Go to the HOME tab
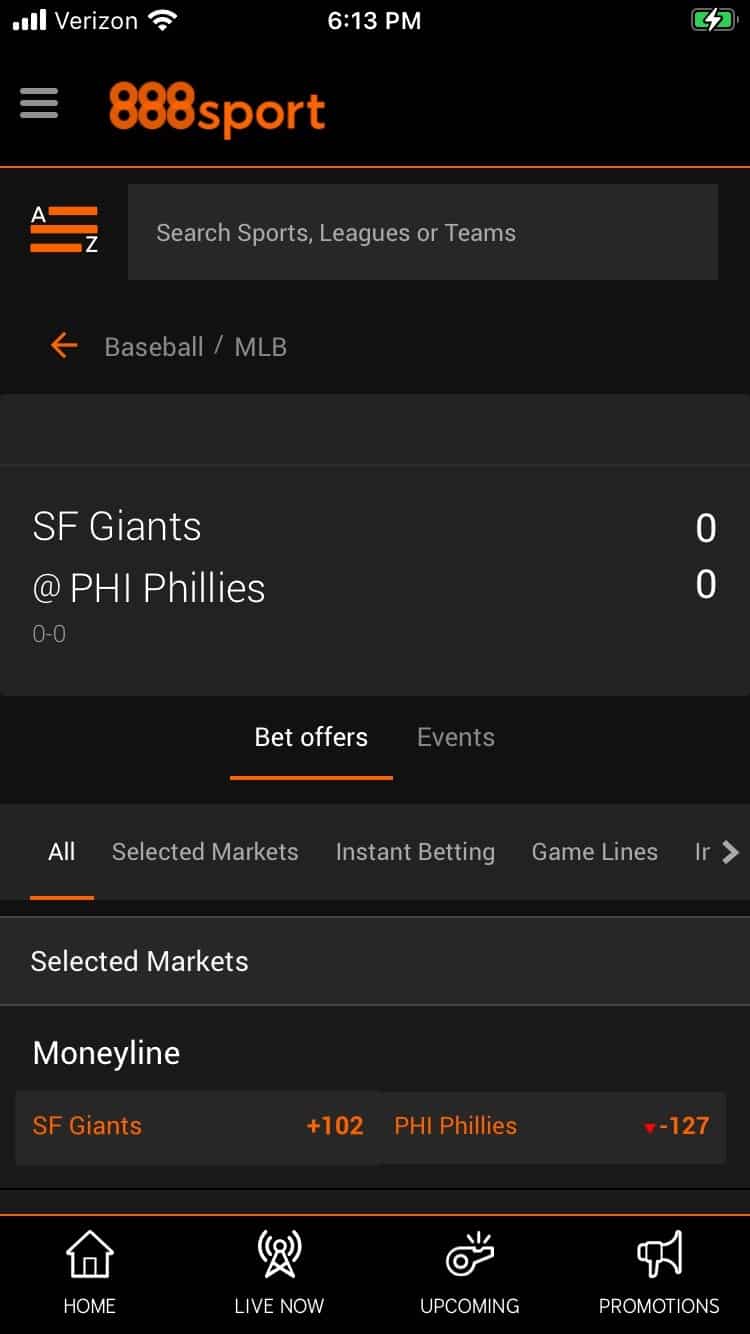Screen dimensions: 750x1334 [x=90, y=1274]
